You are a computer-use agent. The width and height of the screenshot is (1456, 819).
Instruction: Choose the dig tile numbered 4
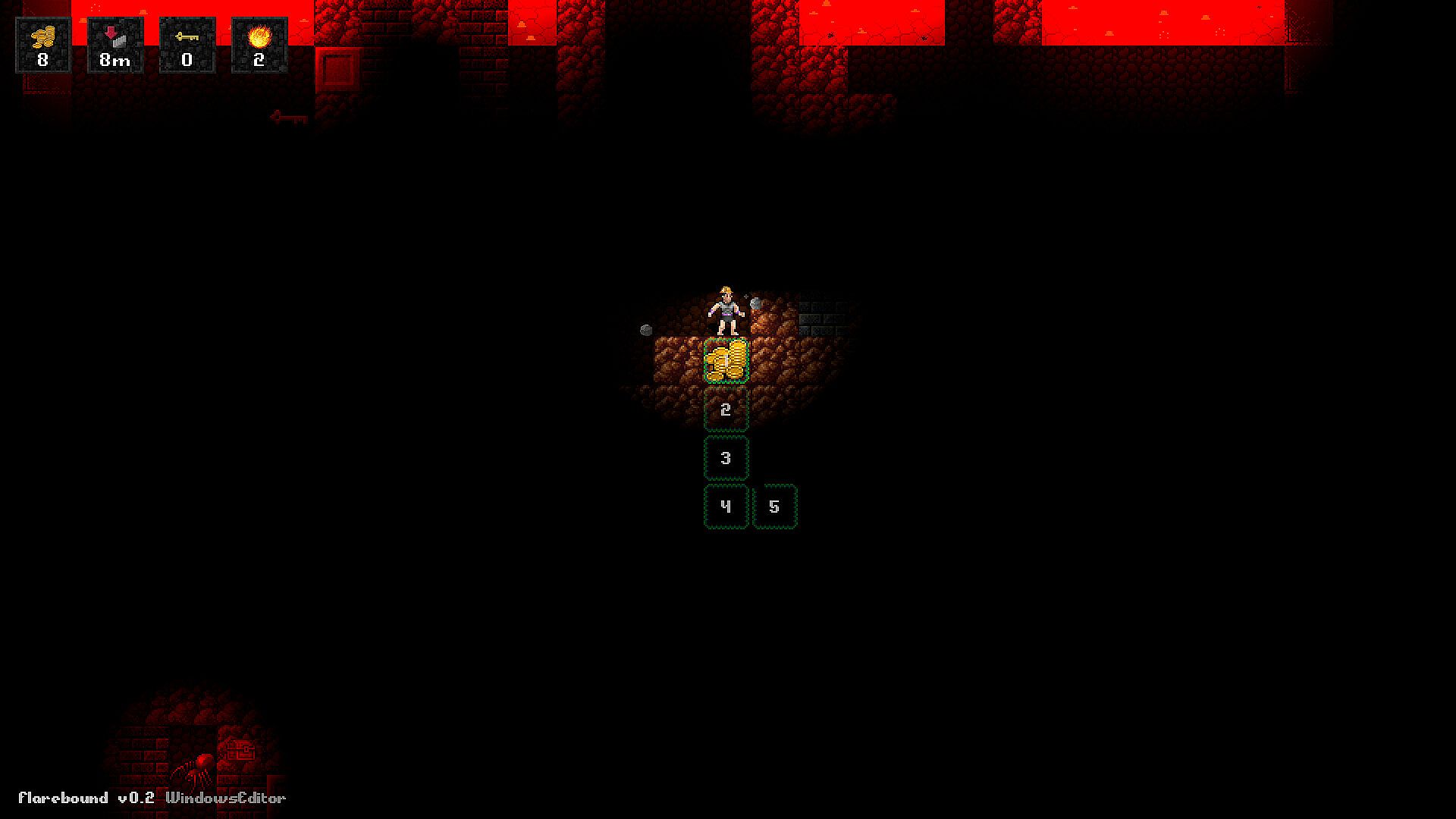[726, 507]
